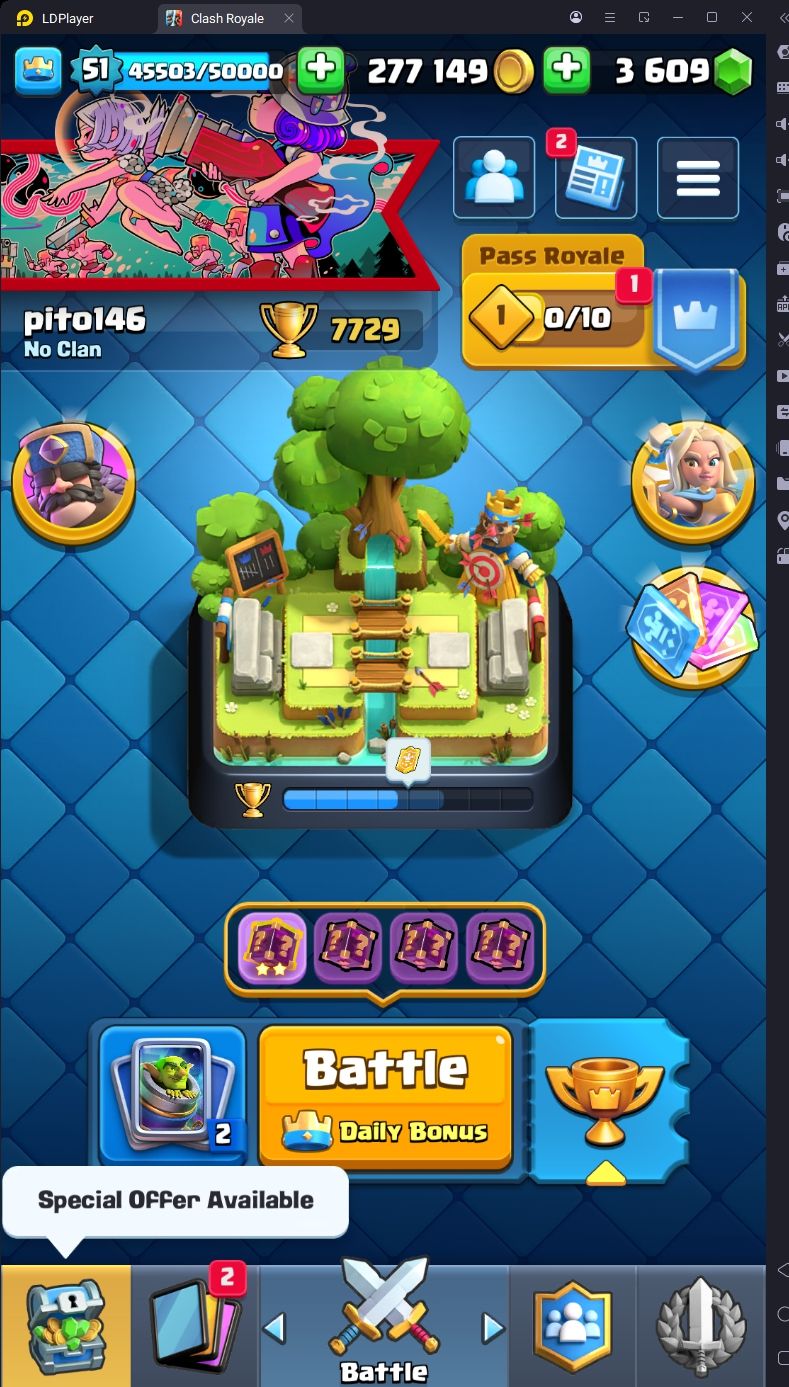The width and height of the screenshot is (789, 1387).
Task: Open the hamburger menu
Action: click(x=697, y=178)
